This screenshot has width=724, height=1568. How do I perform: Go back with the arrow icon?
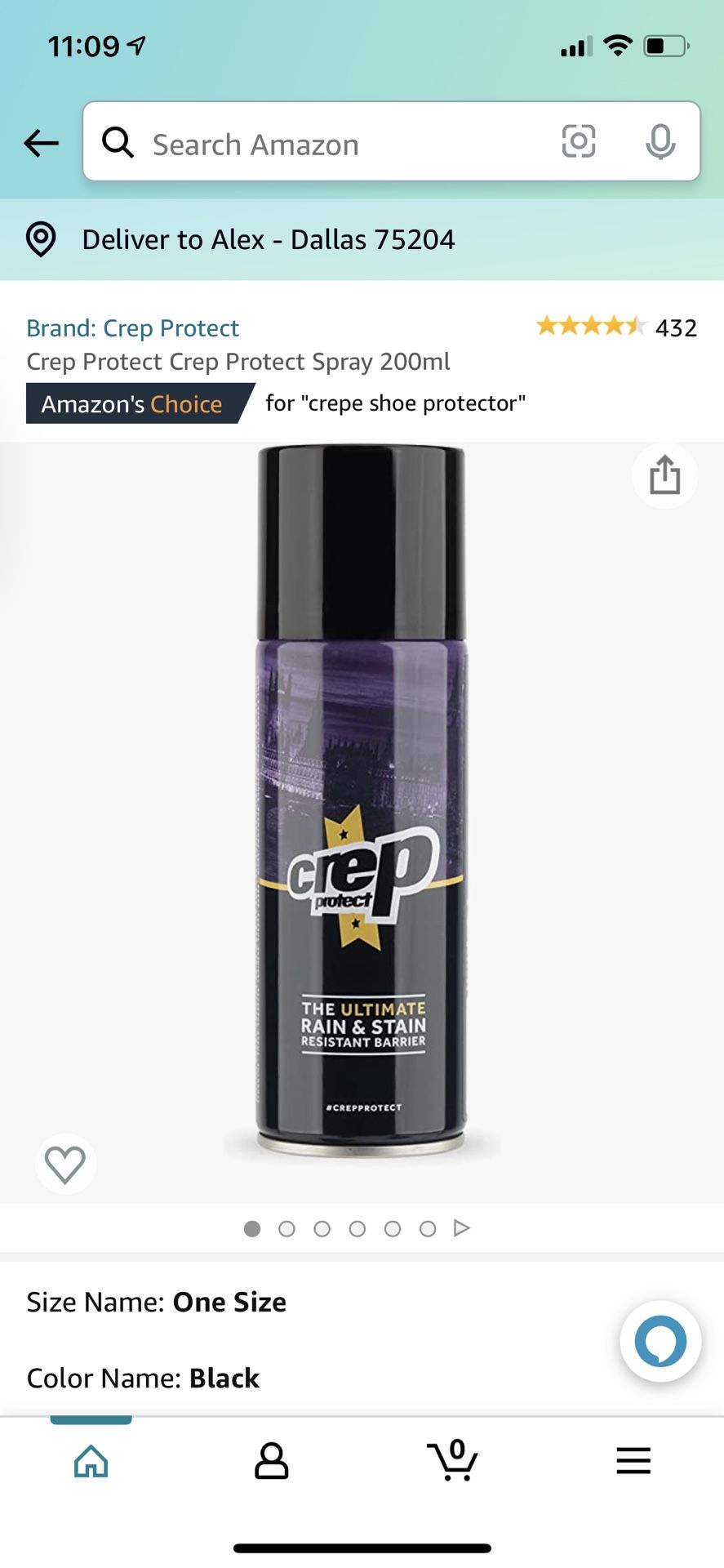click(x=41, y=143)
